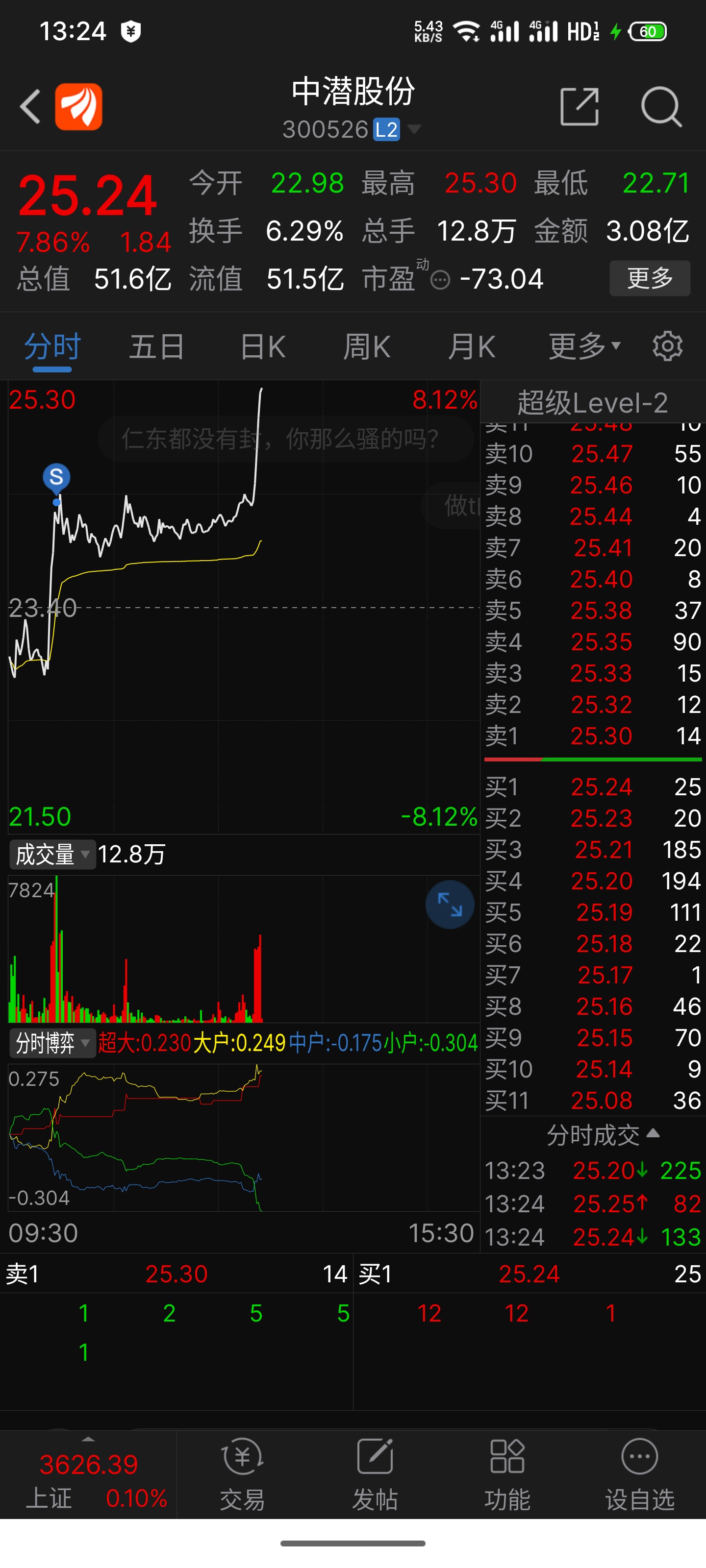Screen dimensions: 706x1568
Task: Change the 成交量 indicator dropdown
Action: (52, 855)
